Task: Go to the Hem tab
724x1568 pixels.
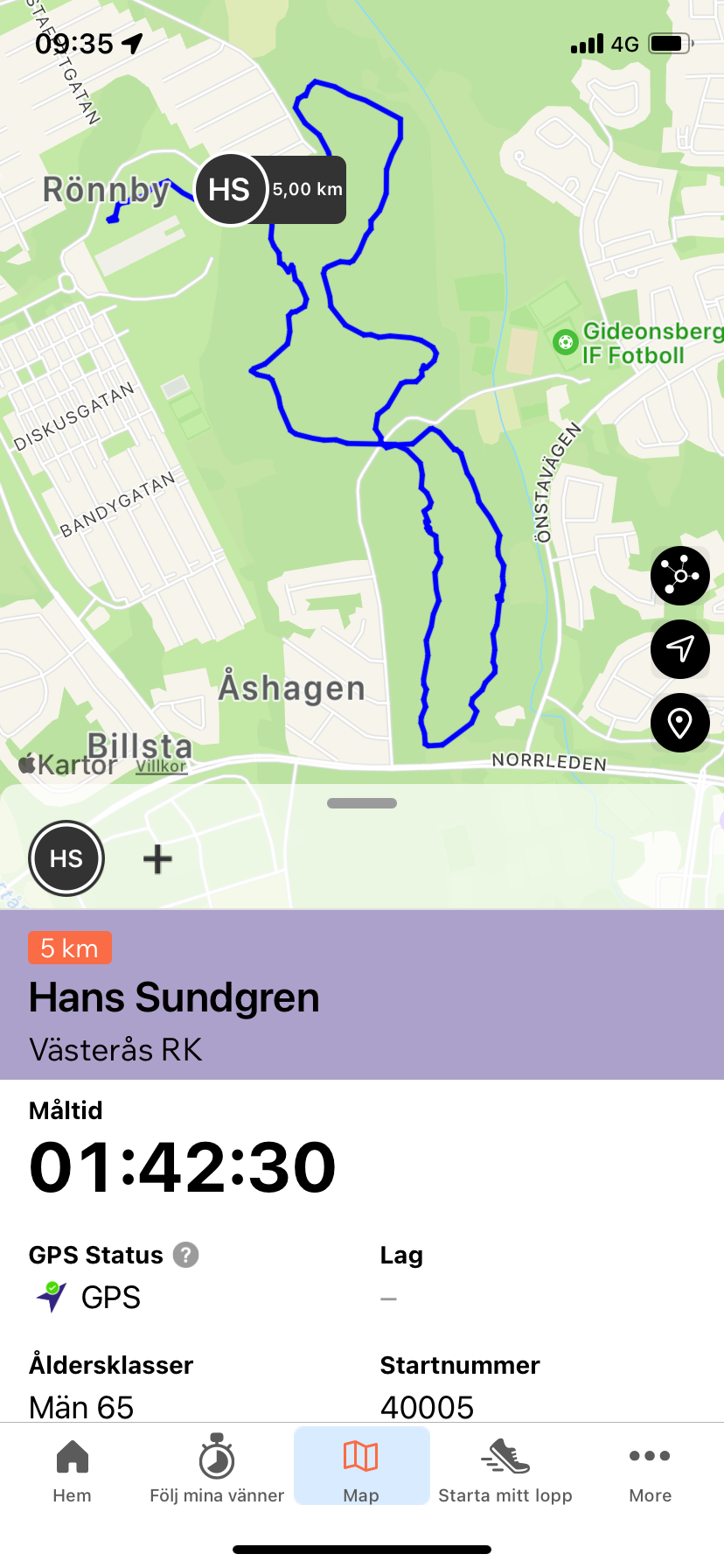Action: pyautogui.click(x=72, y=1471)
